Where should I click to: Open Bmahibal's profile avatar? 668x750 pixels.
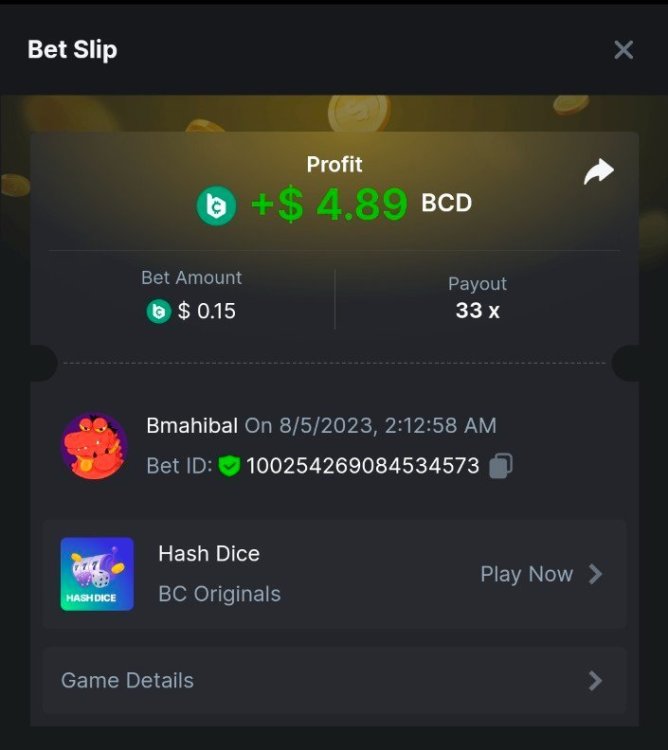[94, 446]
